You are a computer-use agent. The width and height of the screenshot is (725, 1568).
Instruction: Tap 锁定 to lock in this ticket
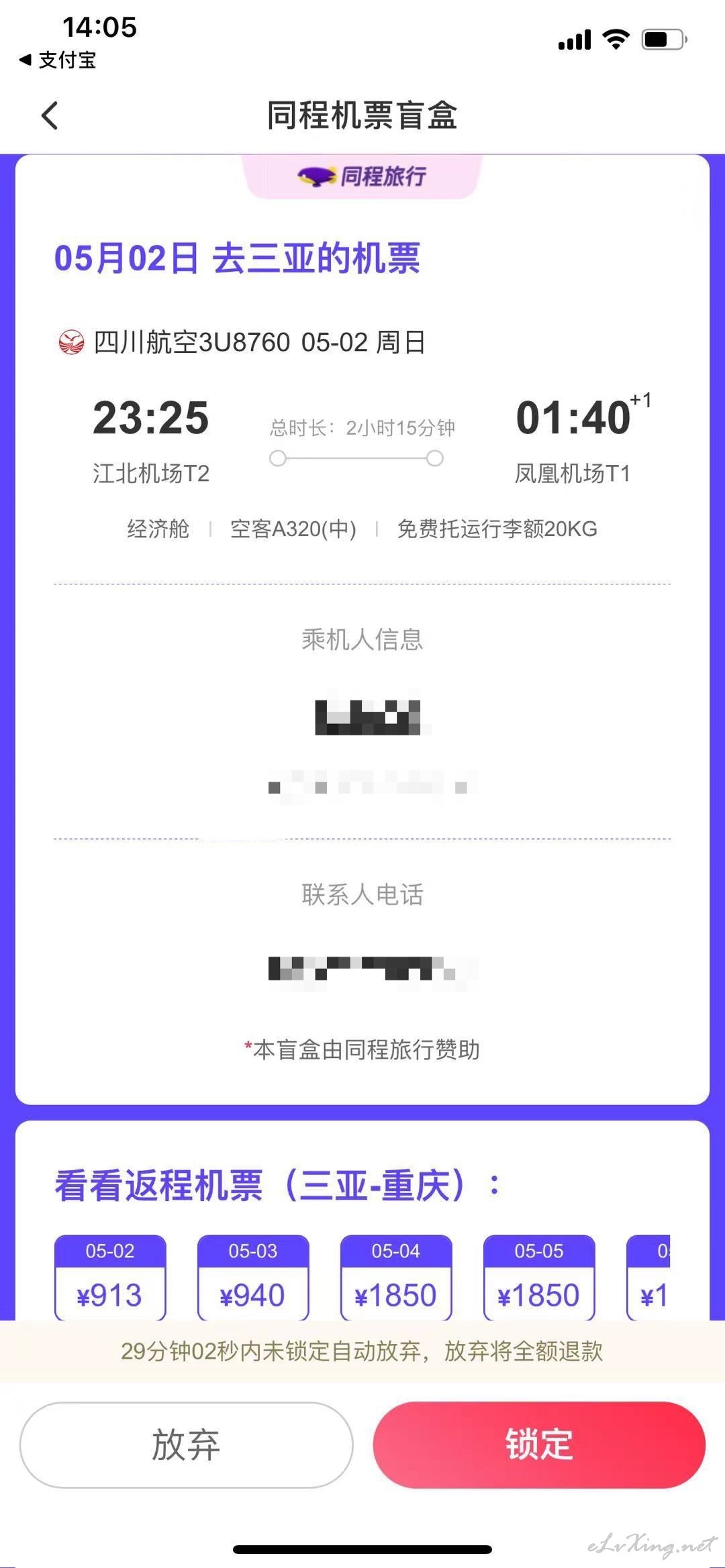tap(539, 1445)
